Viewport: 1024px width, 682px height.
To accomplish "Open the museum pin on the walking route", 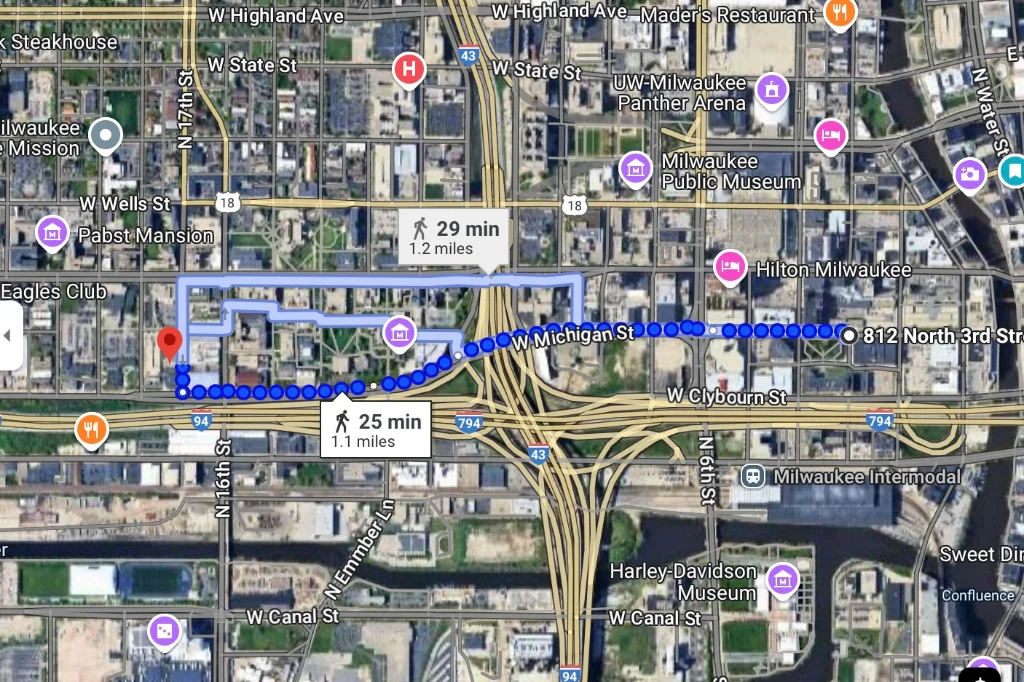I will point(399,332).
